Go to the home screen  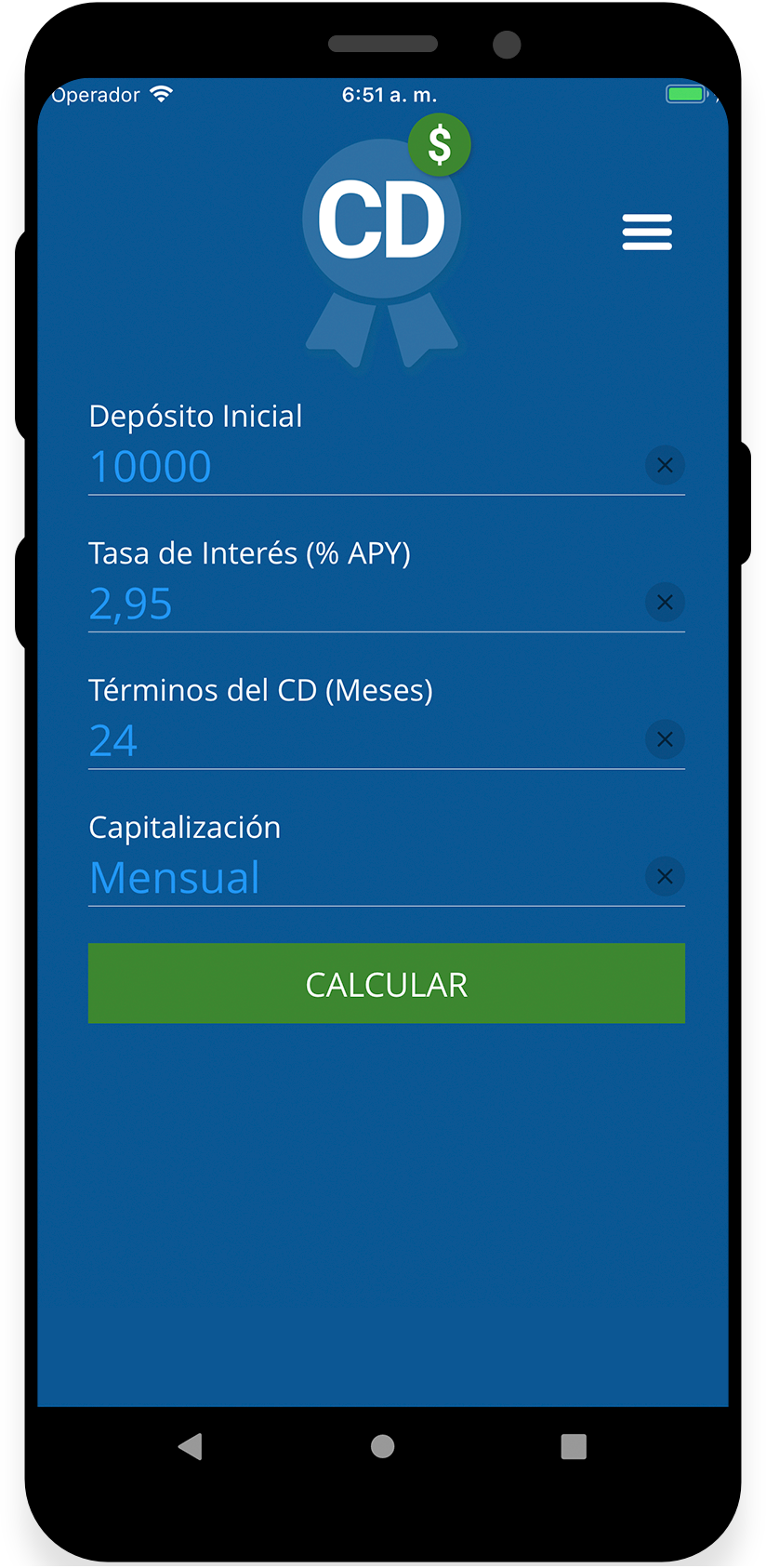tap(383, 1446)
